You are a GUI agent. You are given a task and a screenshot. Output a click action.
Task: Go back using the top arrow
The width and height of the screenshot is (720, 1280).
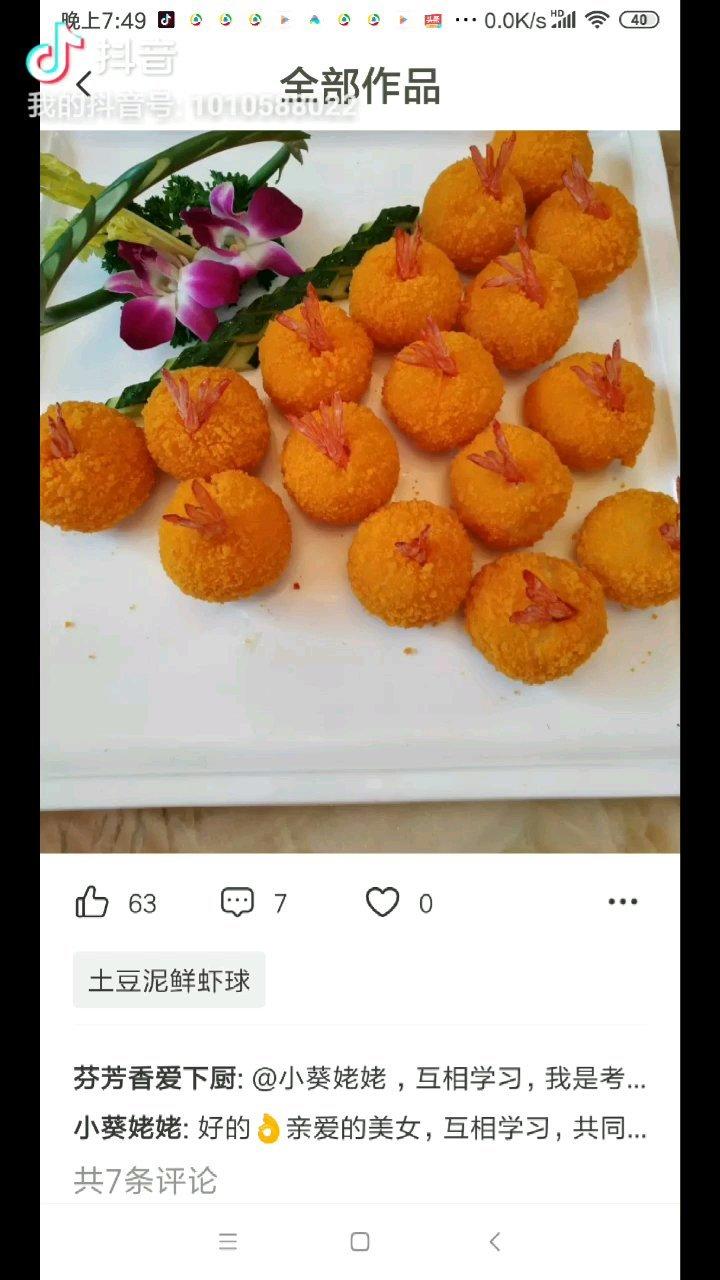(84, 84)
